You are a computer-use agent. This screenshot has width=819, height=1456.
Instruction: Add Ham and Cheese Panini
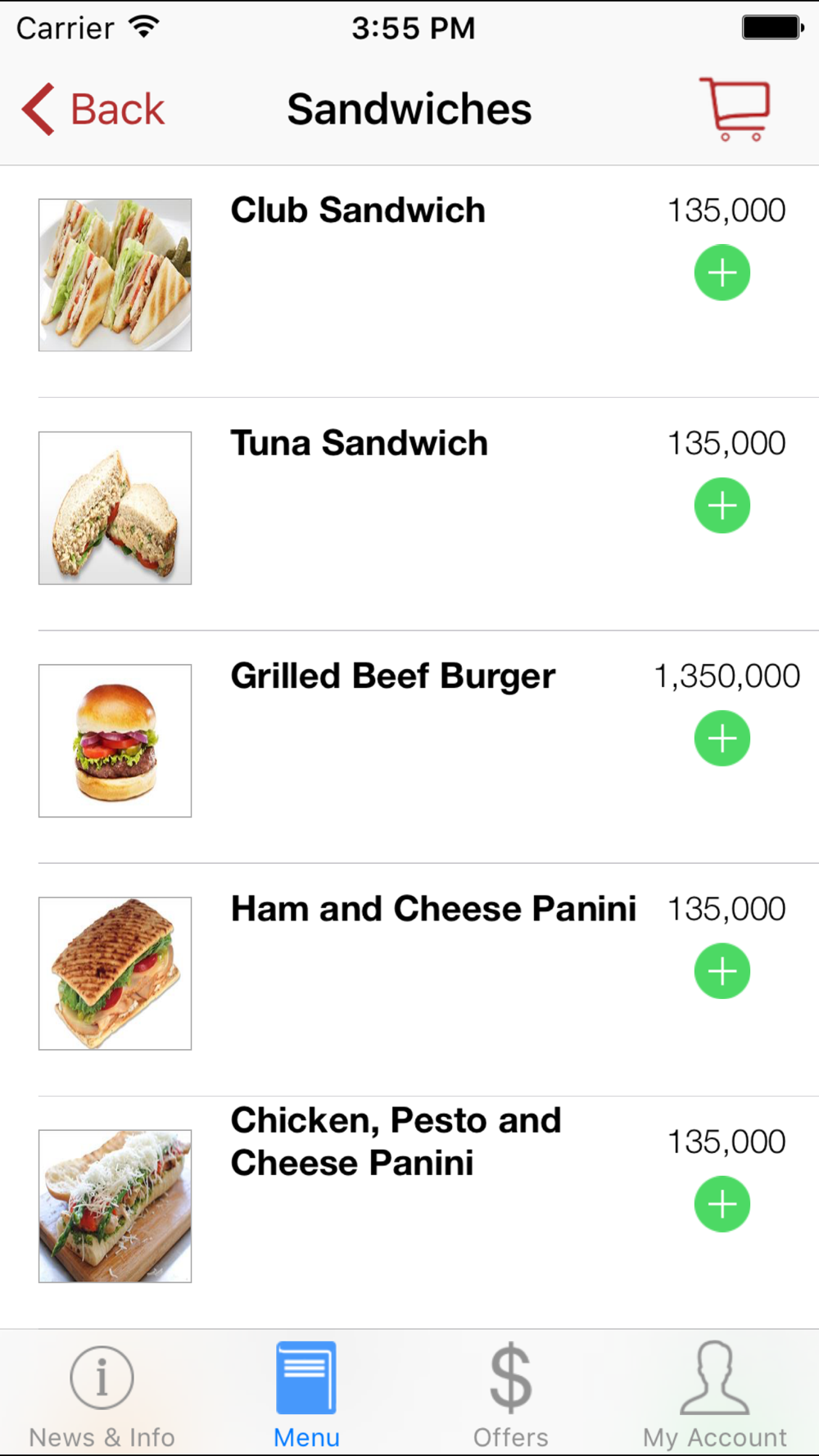pos(722,971)
